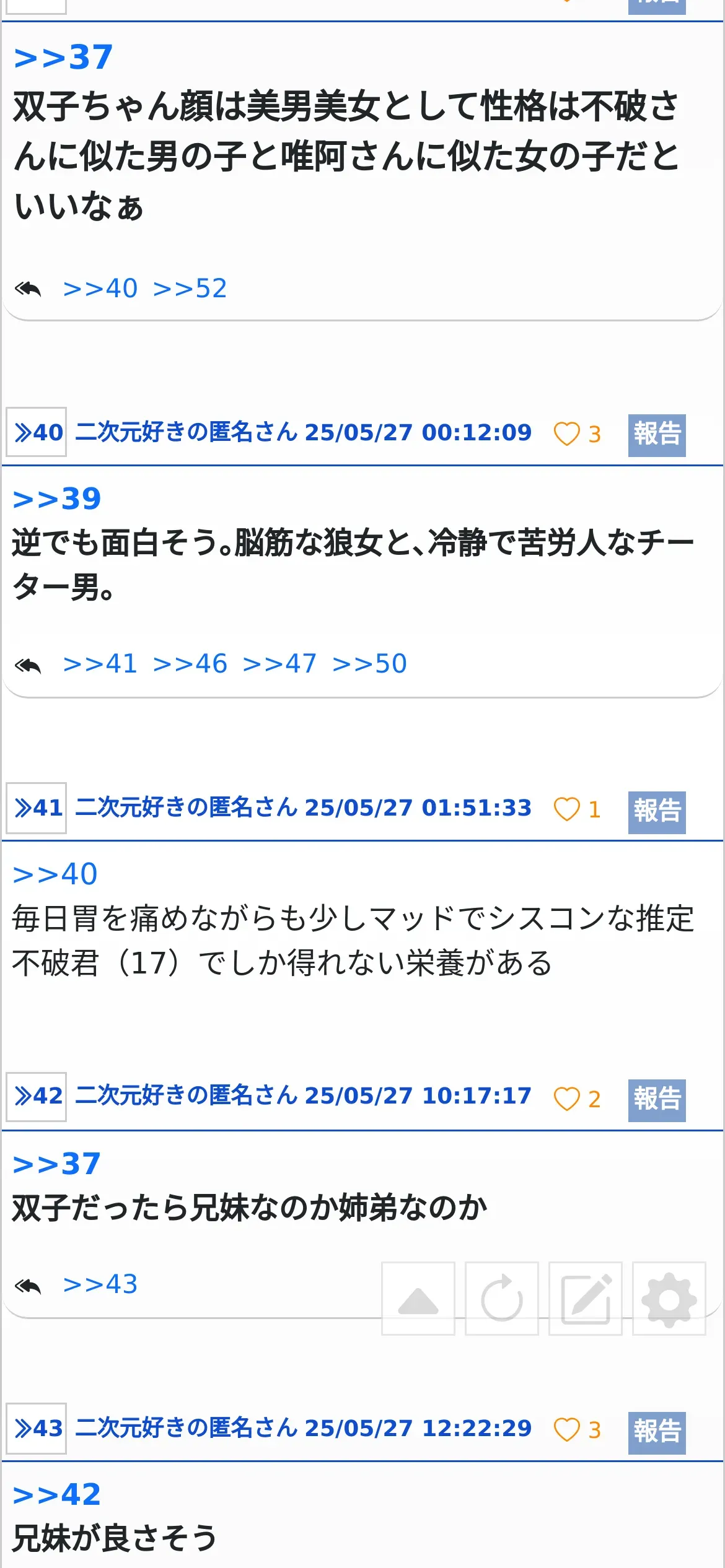Write a new comment with pencil button
This screenshot has width=725, height=1568.
click(x=586, y=1299)
